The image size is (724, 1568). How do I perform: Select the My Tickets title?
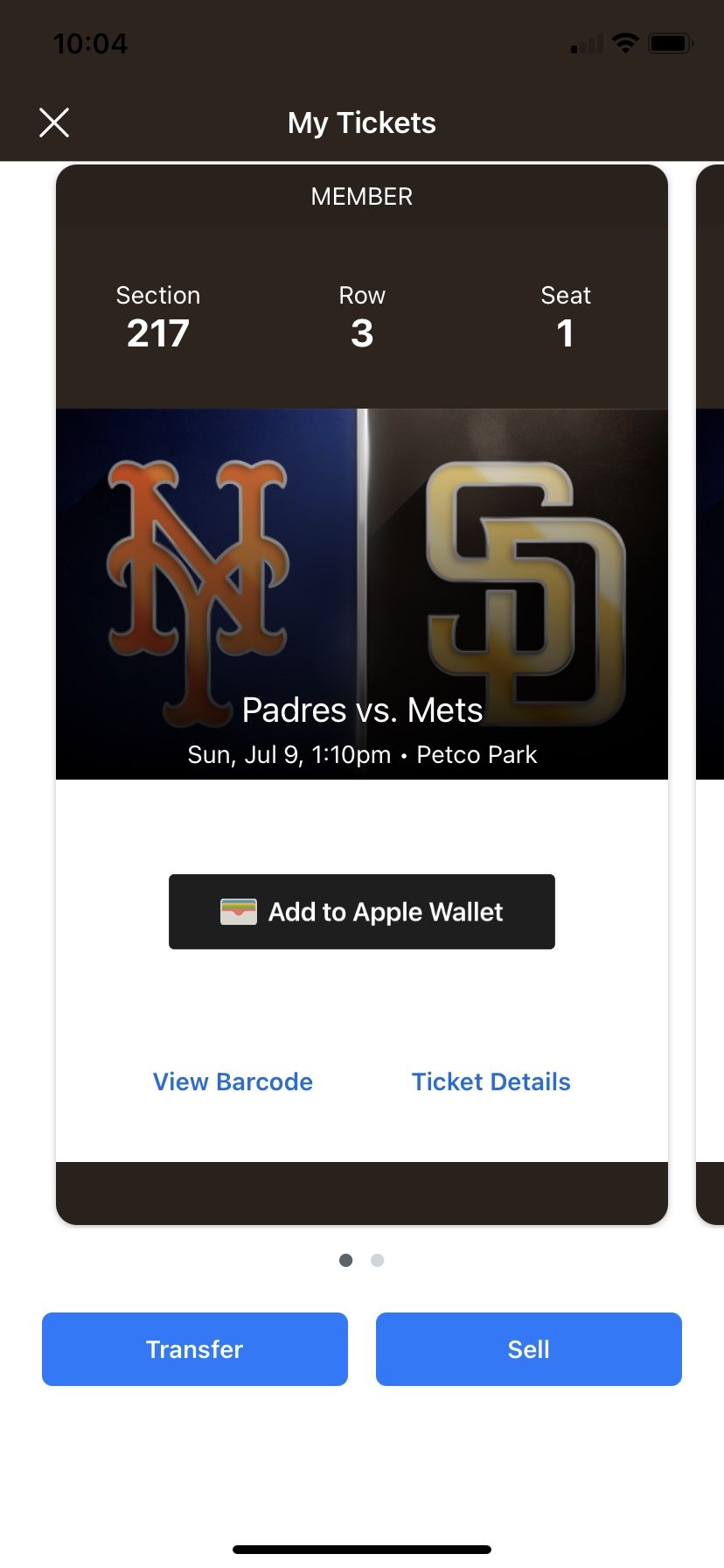click(361, 122)
